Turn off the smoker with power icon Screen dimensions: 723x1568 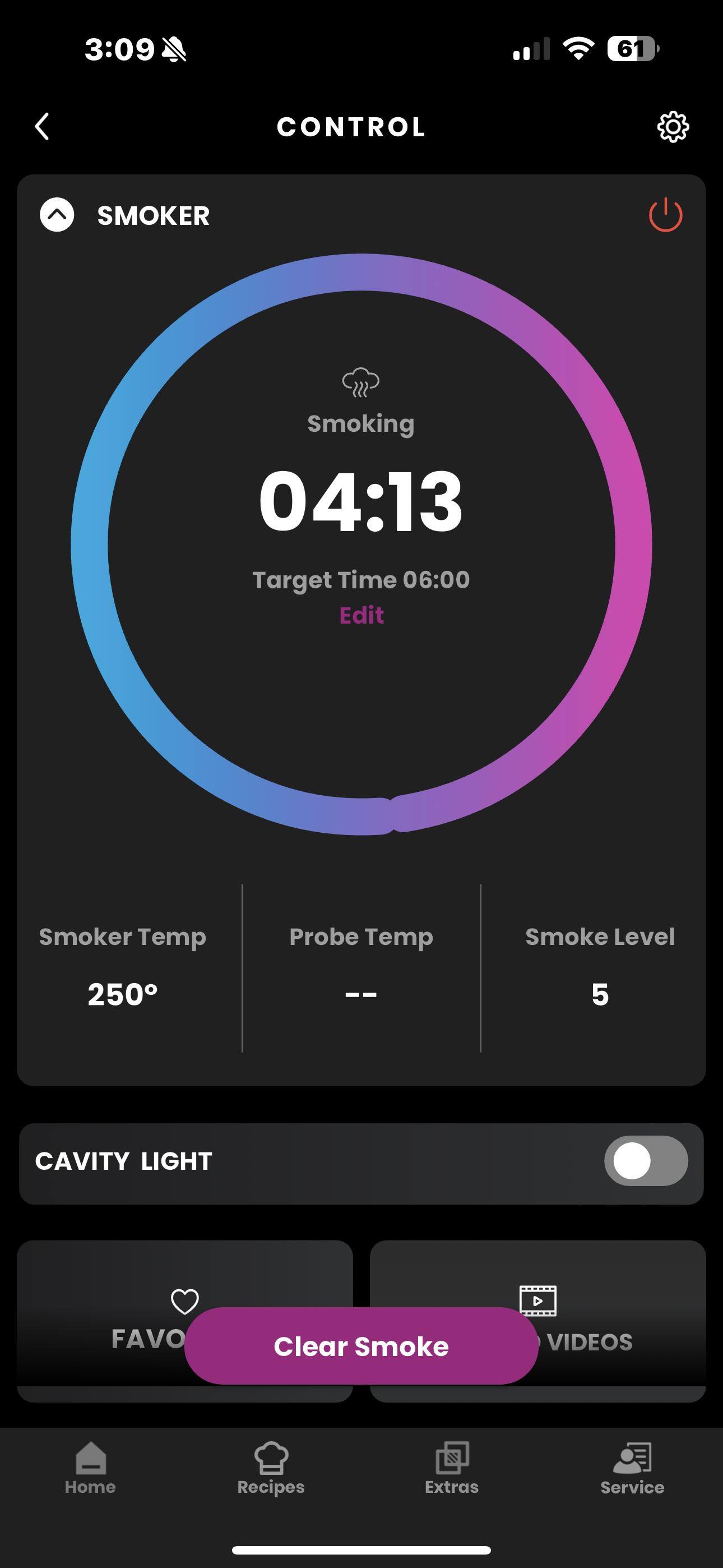pos(665,215)
